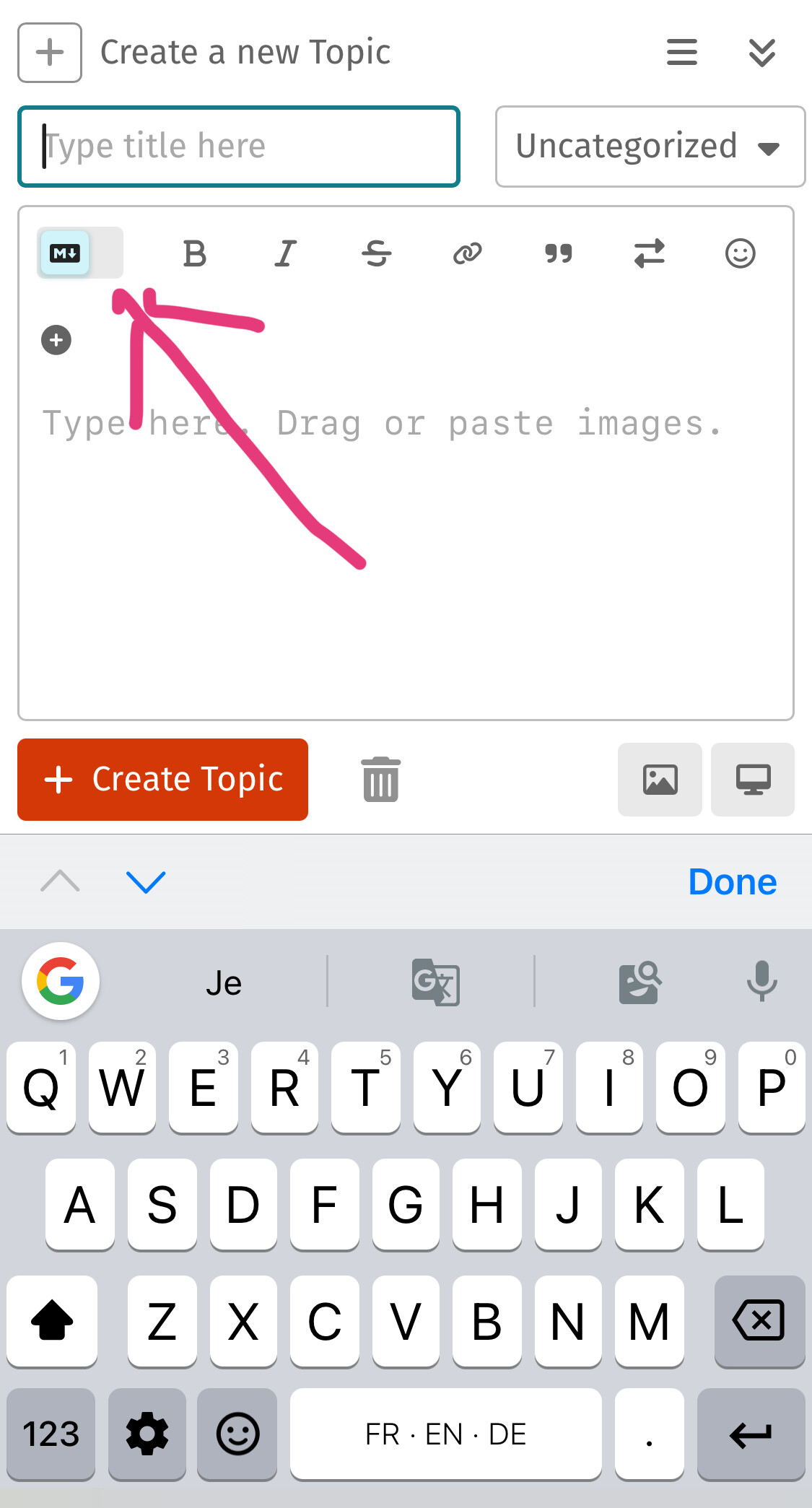Tap the keyboard backspace key

pos(759,1321)
